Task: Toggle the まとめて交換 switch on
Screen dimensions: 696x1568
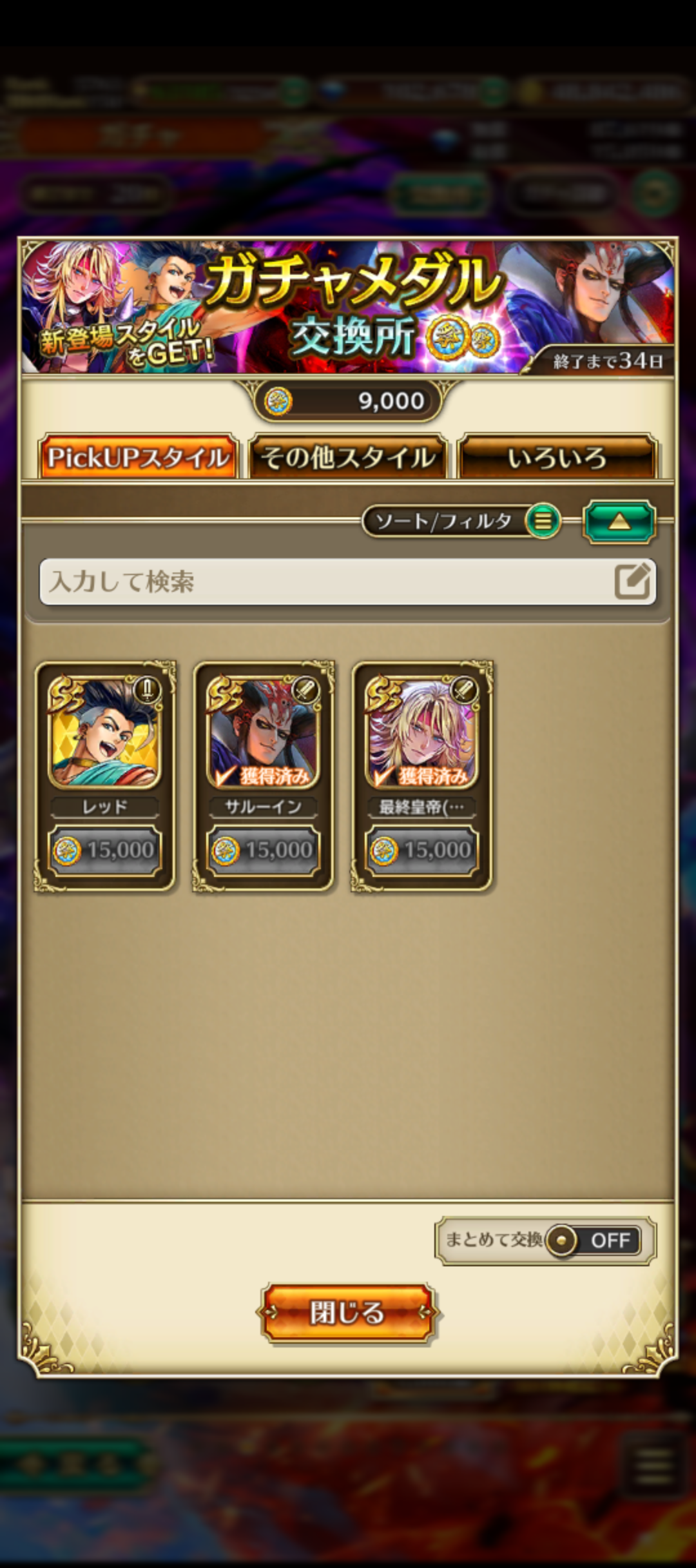Action: pos(593,1240)
